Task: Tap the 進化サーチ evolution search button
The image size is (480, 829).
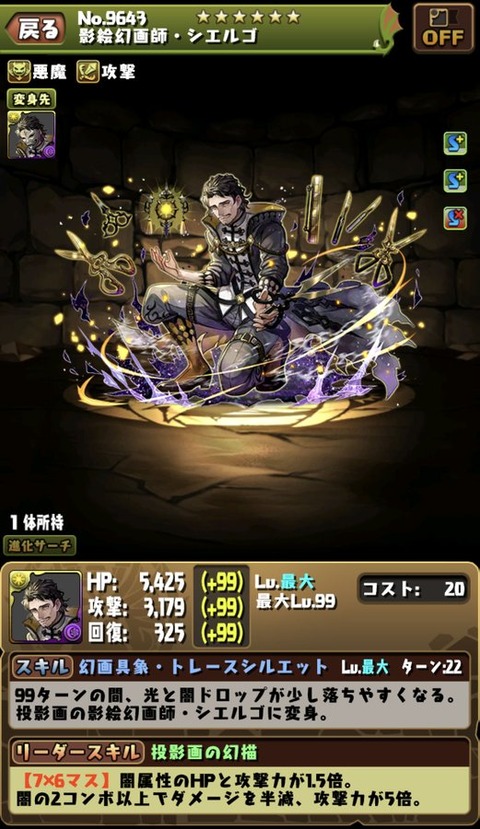Action: pyautogui.click(x=40, y=546)
